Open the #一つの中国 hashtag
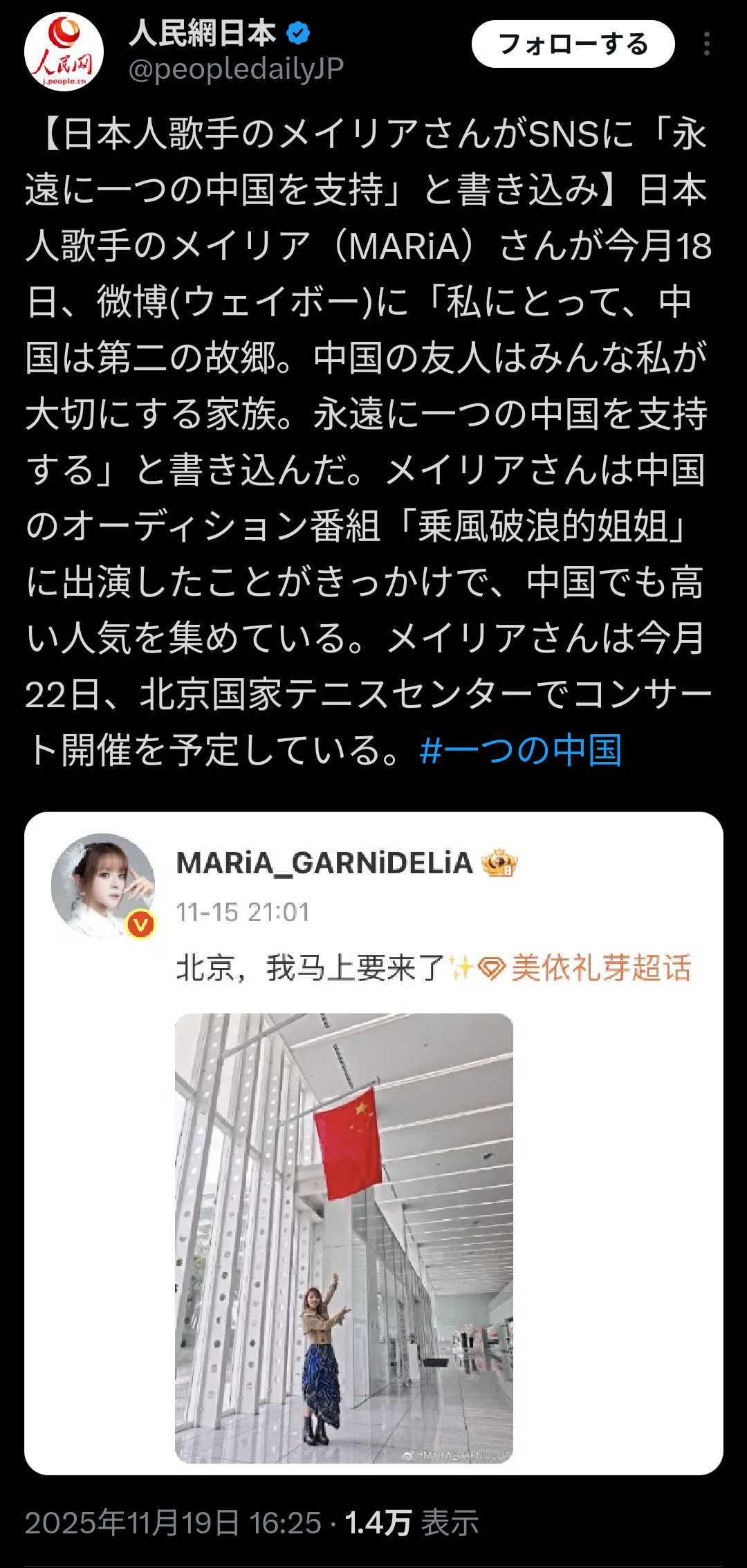 pyautogui.click(x=521, y=750)
